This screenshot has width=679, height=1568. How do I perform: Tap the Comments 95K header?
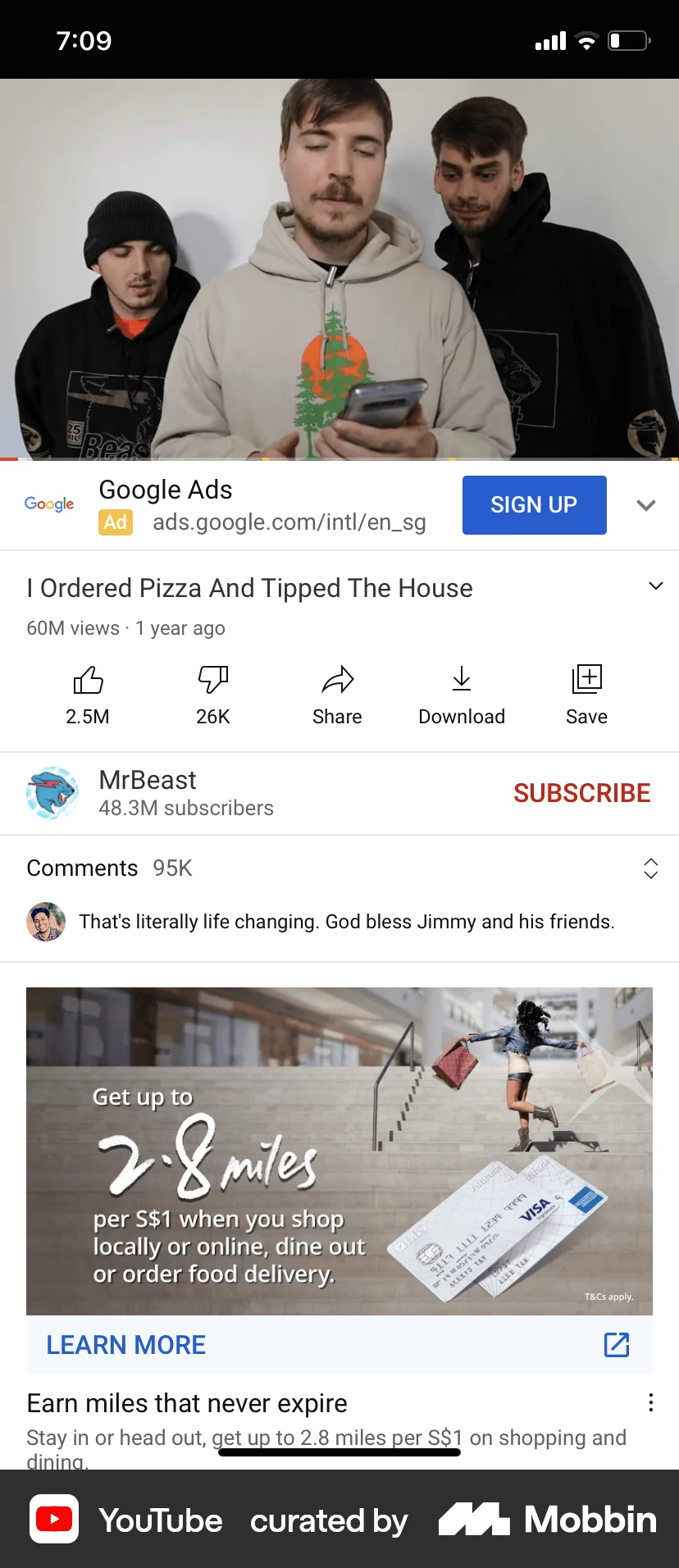click(x=109, y=868)
